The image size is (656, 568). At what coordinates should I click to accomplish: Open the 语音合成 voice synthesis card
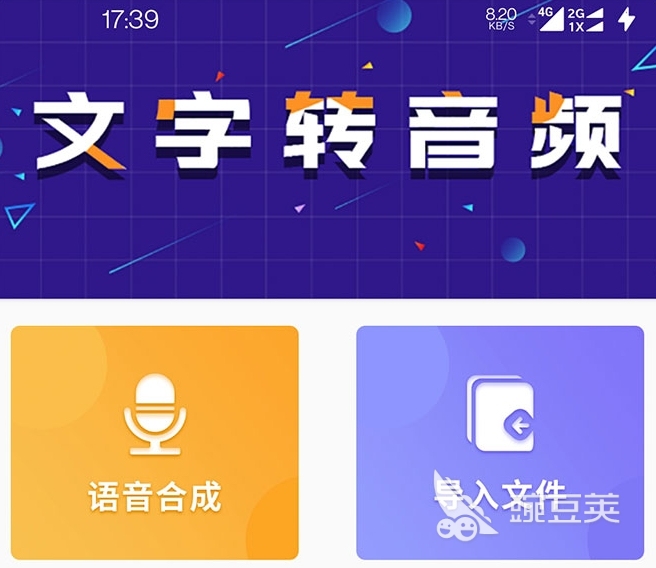pyautogui.click(x=154, y=442)
